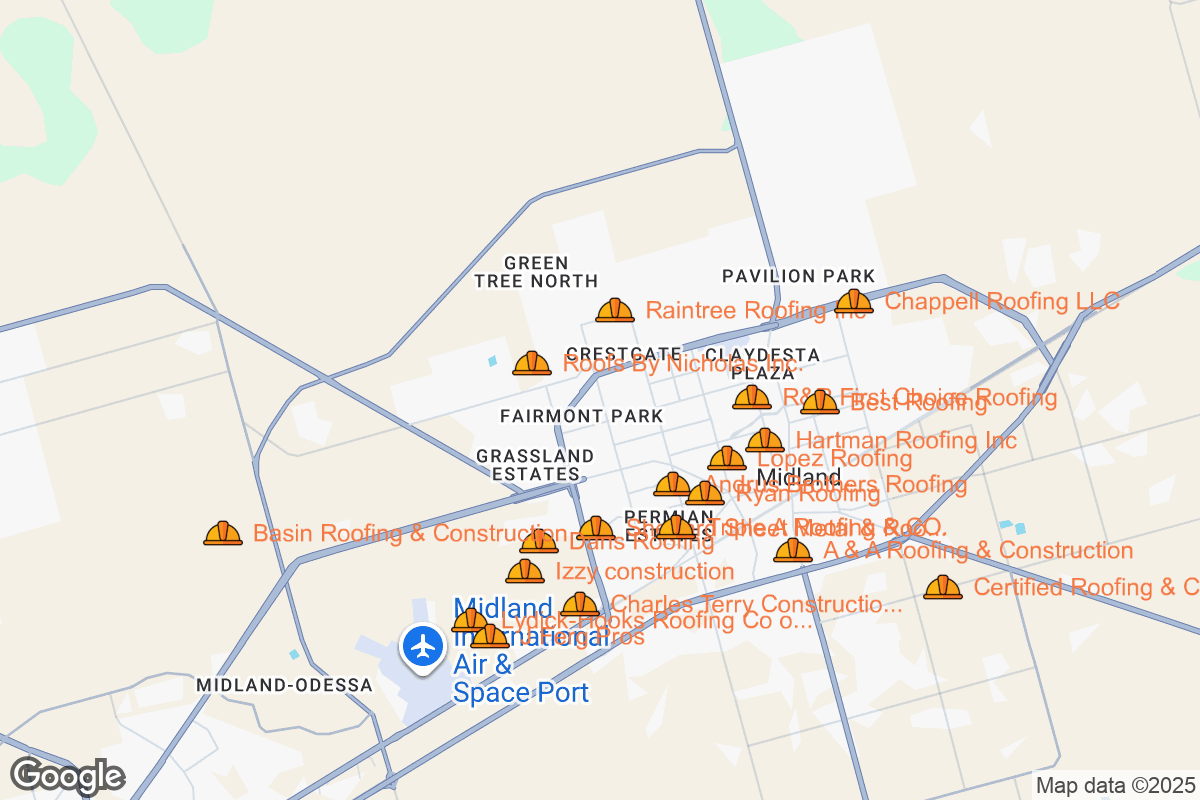Open the Chappell Roofing LLC pin
The height and width of the screenshot is (800, 1200).
pyautogui.click(x=854, y=302)
